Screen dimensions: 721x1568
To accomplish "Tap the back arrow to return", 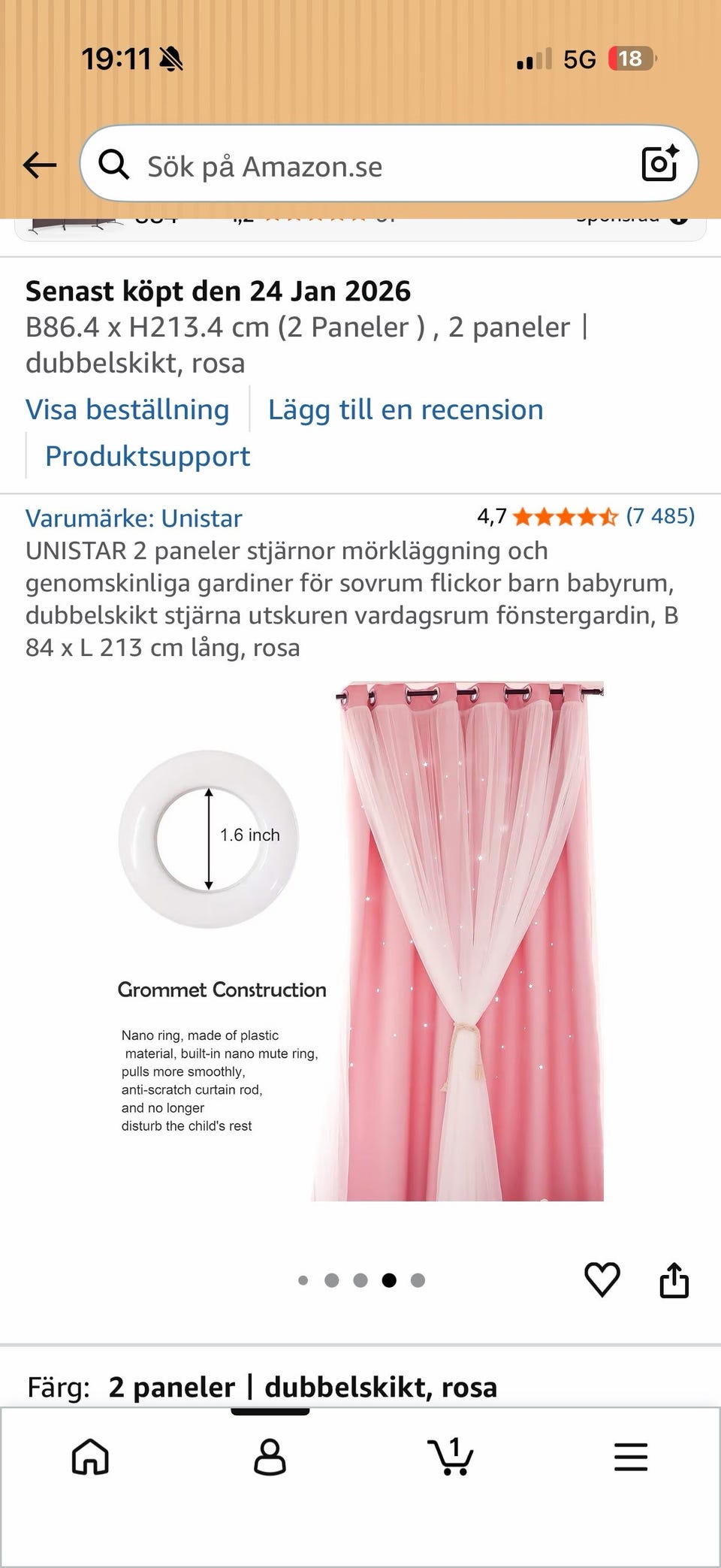I will pos(38,165).
